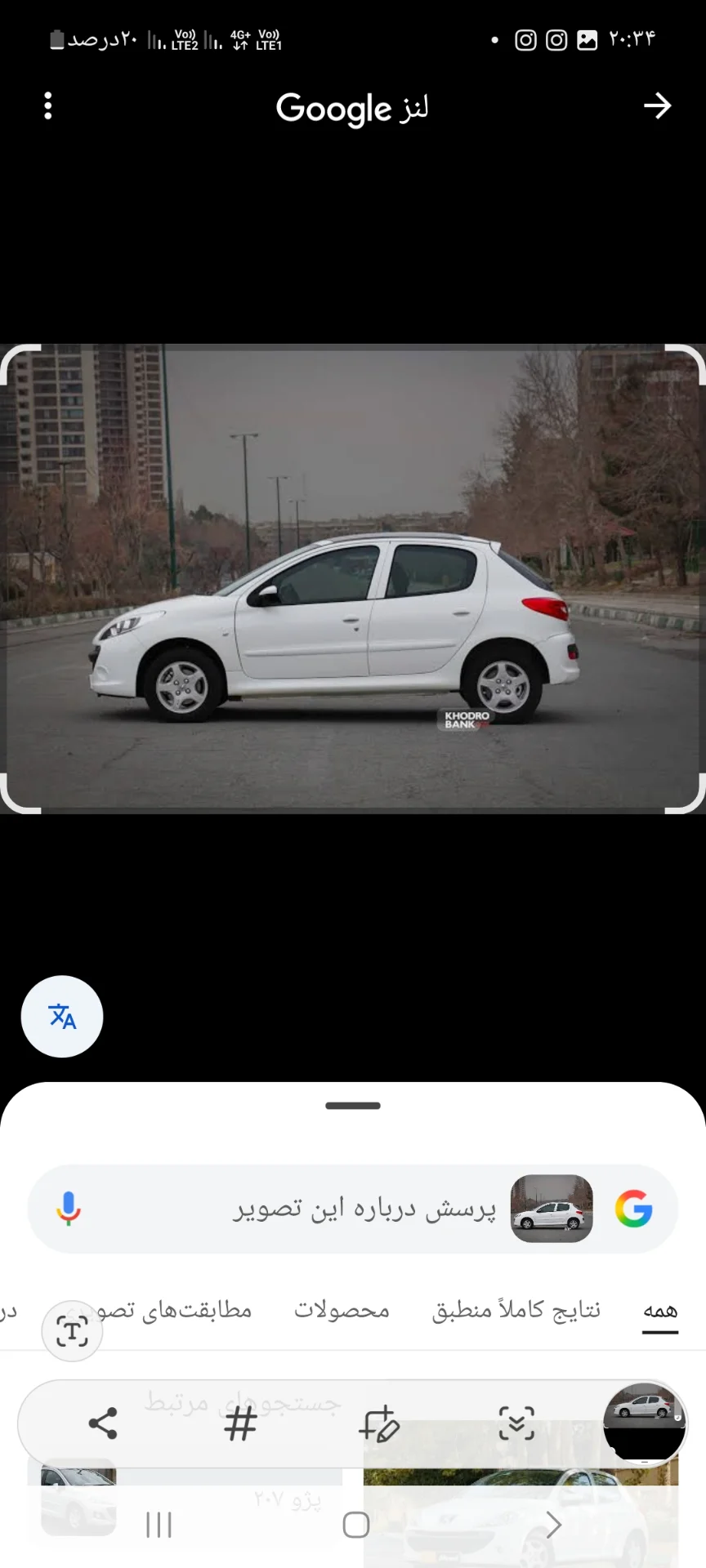Tap the text extraction icon
Screen dimensions: 706x1568
[72, 1331]
